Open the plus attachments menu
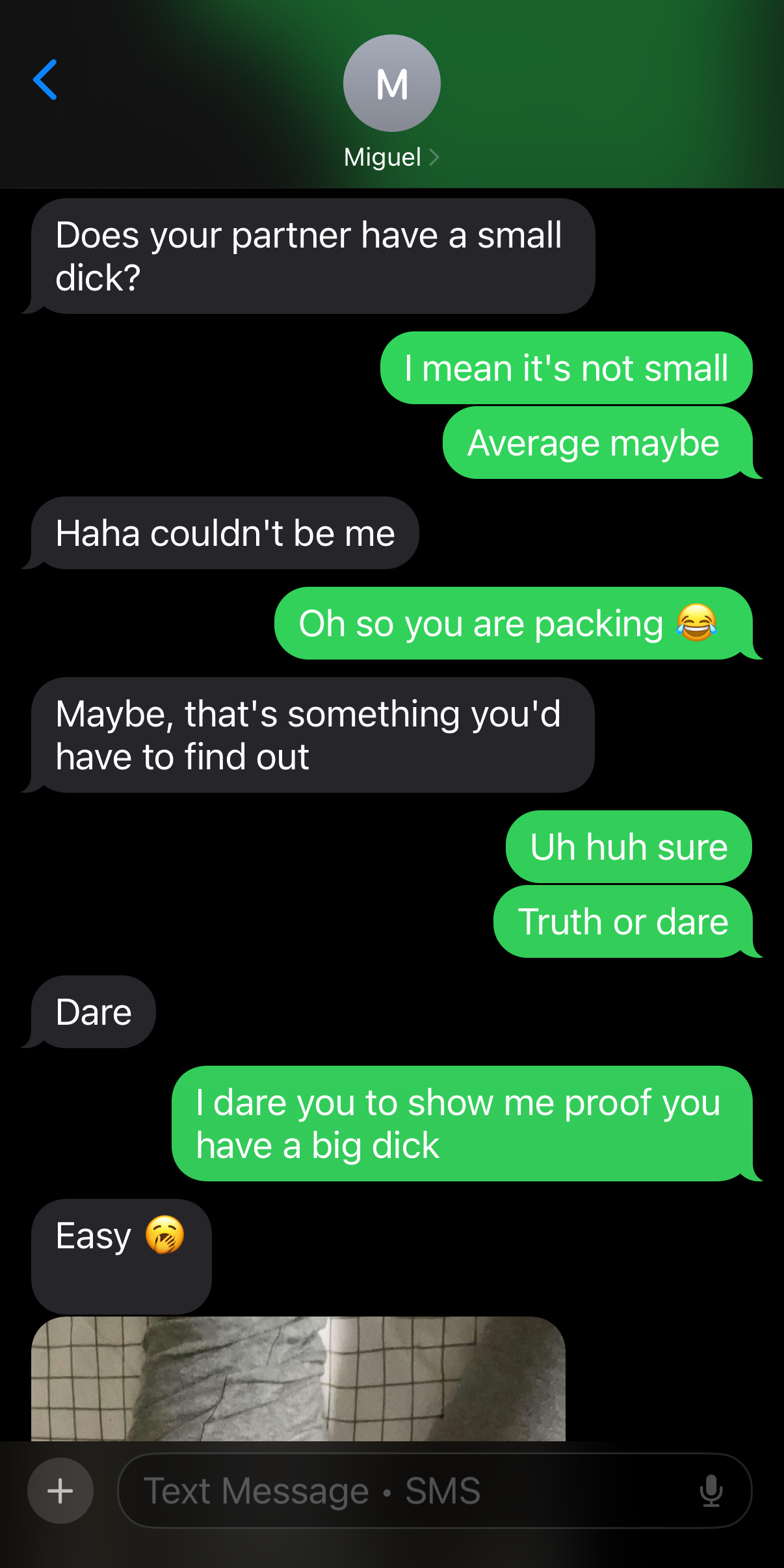This screenshot has height=1568, width=784. pyautogui.click(x=60, y=1491)
